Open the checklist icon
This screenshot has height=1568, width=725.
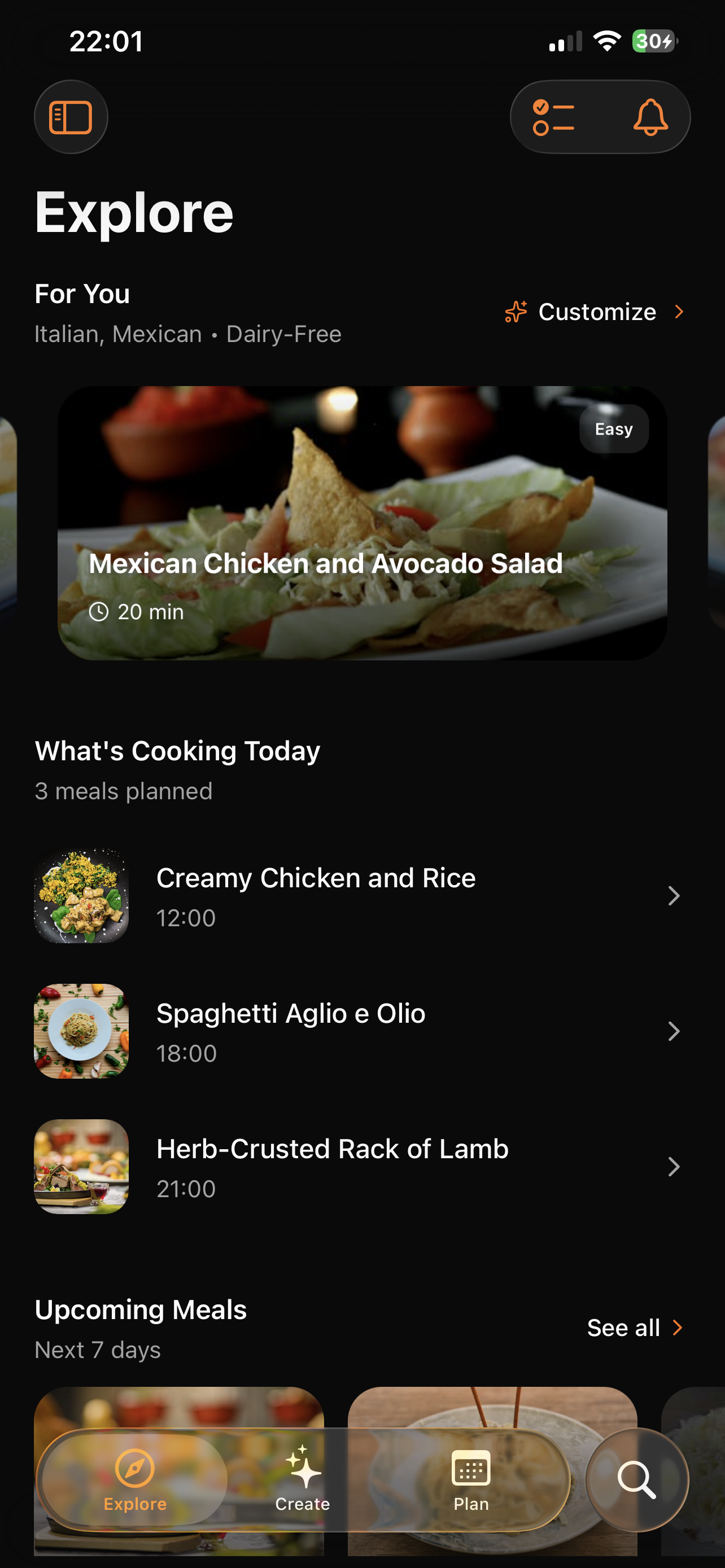[x=553, y=117]
